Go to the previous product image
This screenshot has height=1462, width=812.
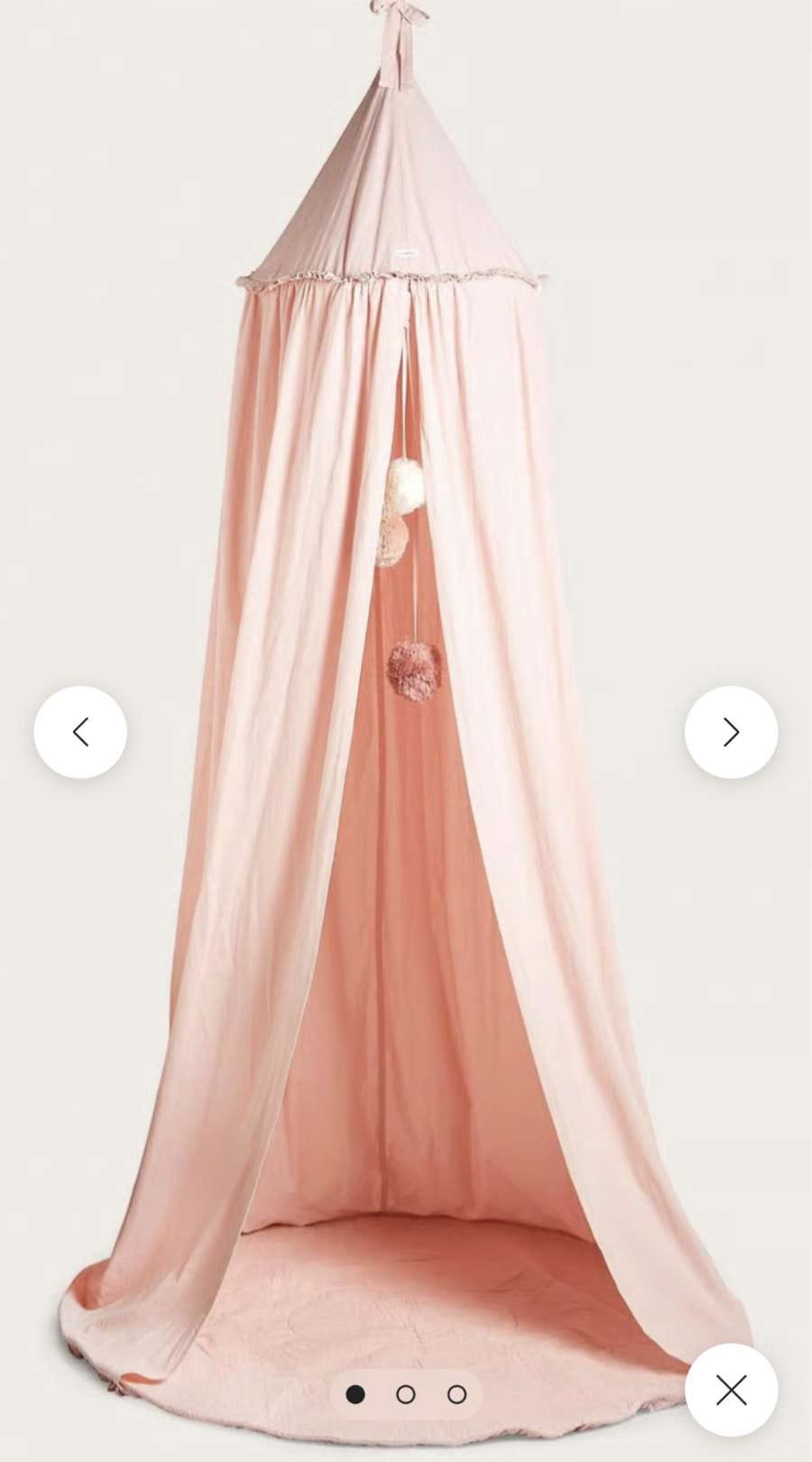(80, 732)
